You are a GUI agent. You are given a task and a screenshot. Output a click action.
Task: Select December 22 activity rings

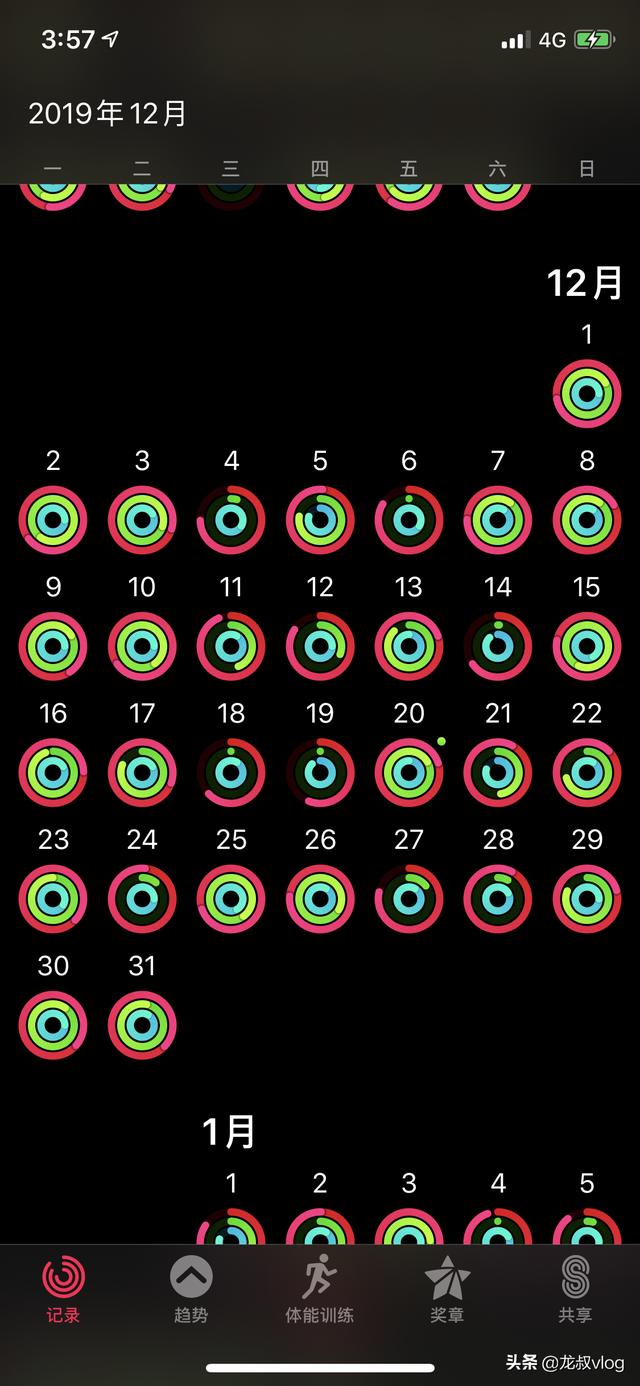(x=587, y=773)
